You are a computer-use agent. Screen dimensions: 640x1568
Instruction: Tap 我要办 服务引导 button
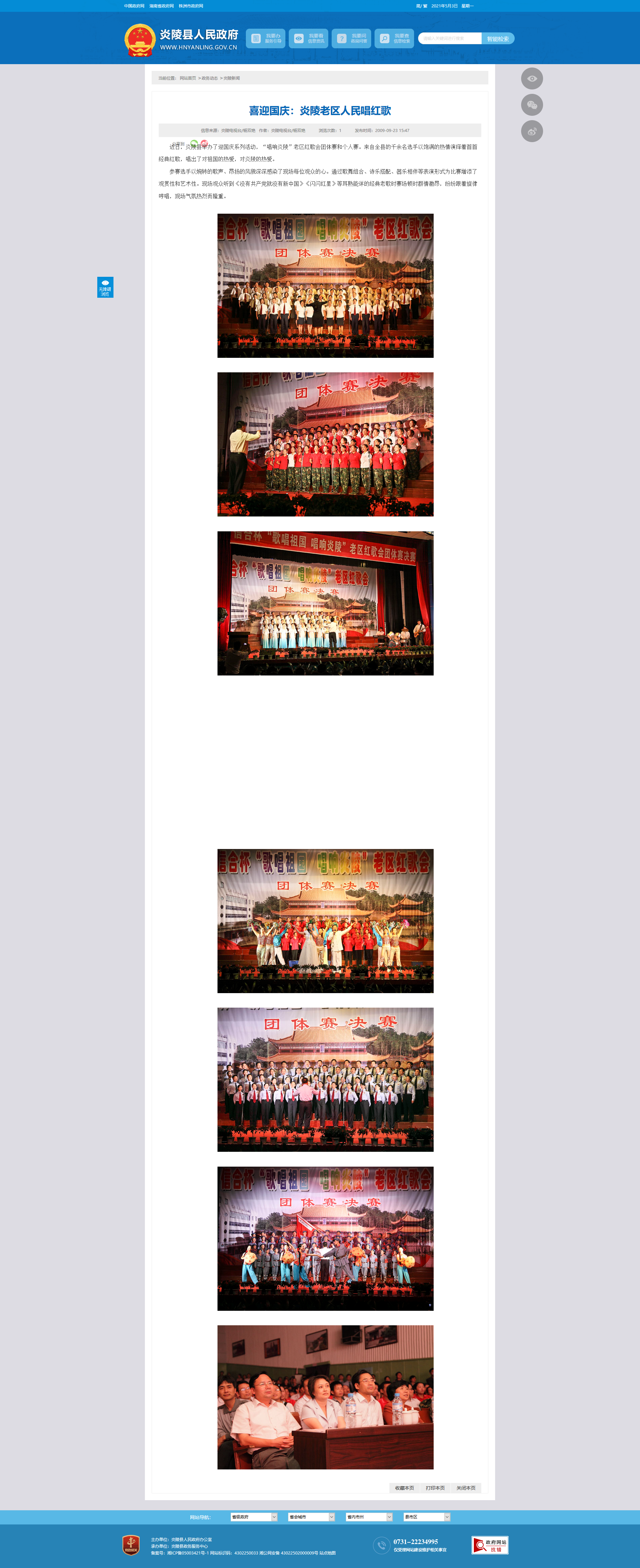(265, 38)
